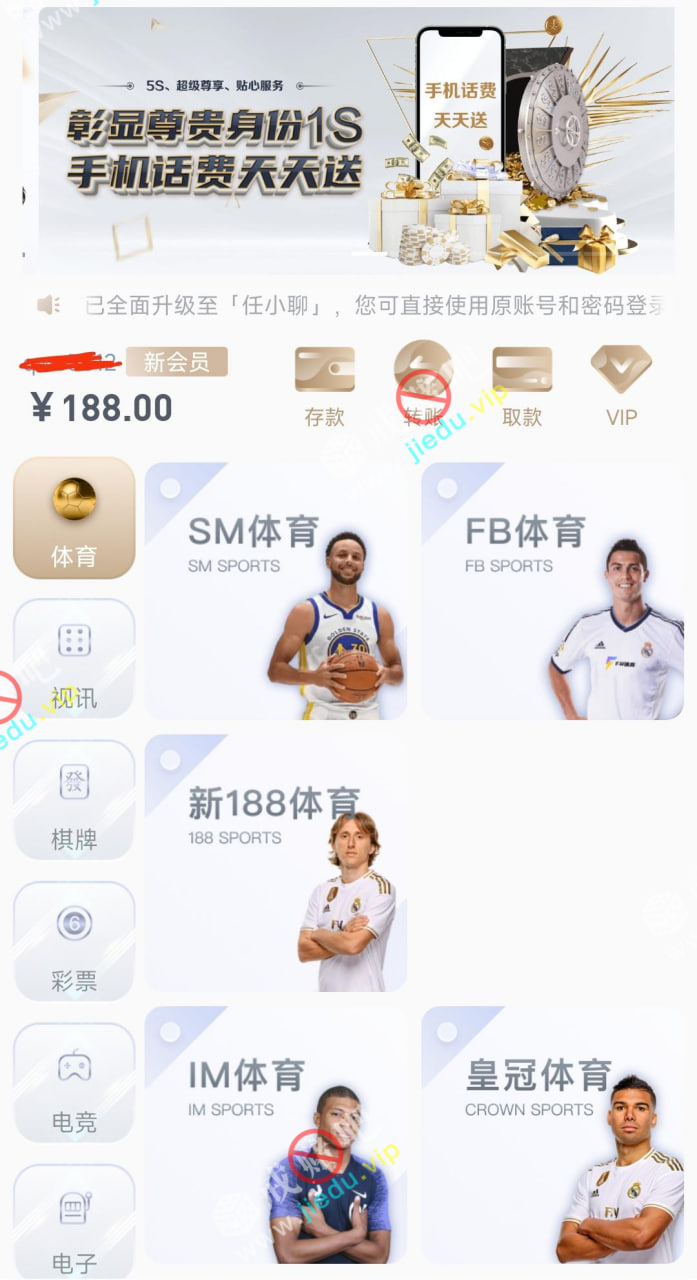Switch to the 电子 slots category
The image size is (697, 1280).
pyautogui.click(x=74, y=1222)
